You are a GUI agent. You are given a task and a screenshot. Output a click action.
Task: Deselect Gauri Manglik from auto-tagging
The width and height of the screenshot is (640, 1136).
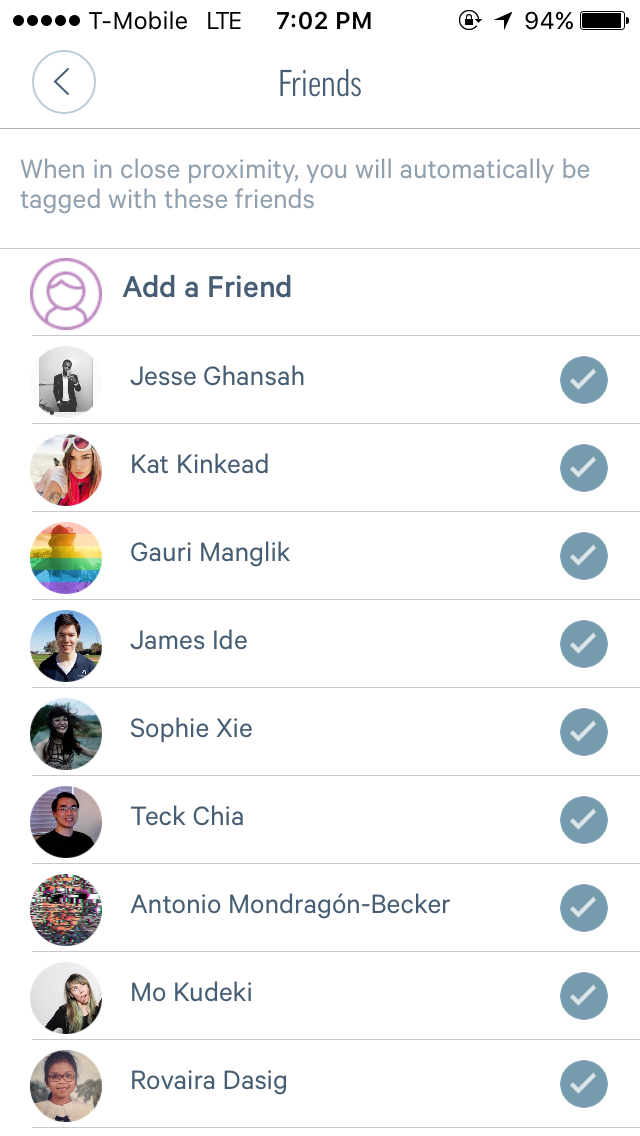coord(584,556)
